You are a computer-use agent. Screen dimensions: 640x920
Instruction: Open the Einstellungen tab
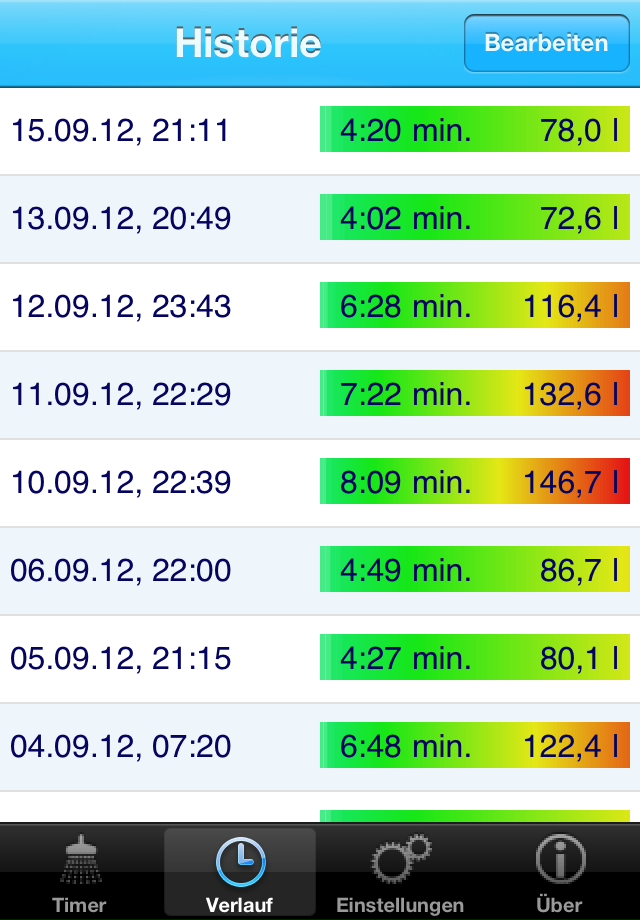pyautogui.click(x=400, y=873)
